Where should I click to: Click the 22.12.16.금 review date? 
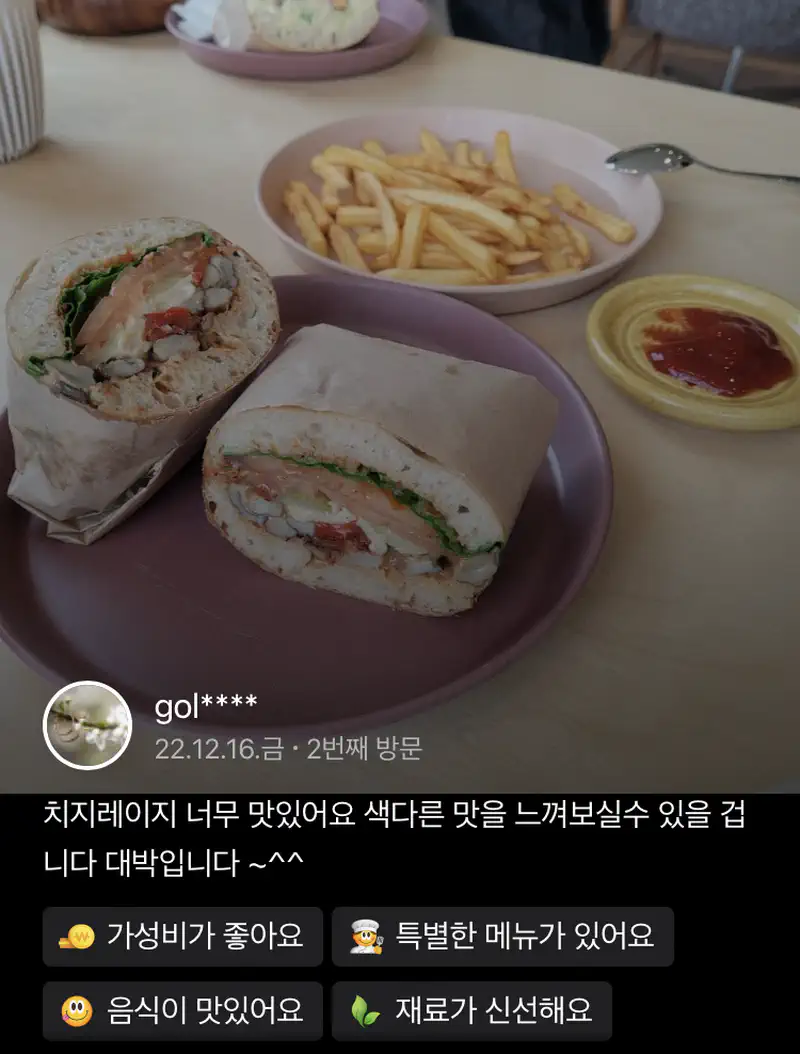click(x=219, y=745)
